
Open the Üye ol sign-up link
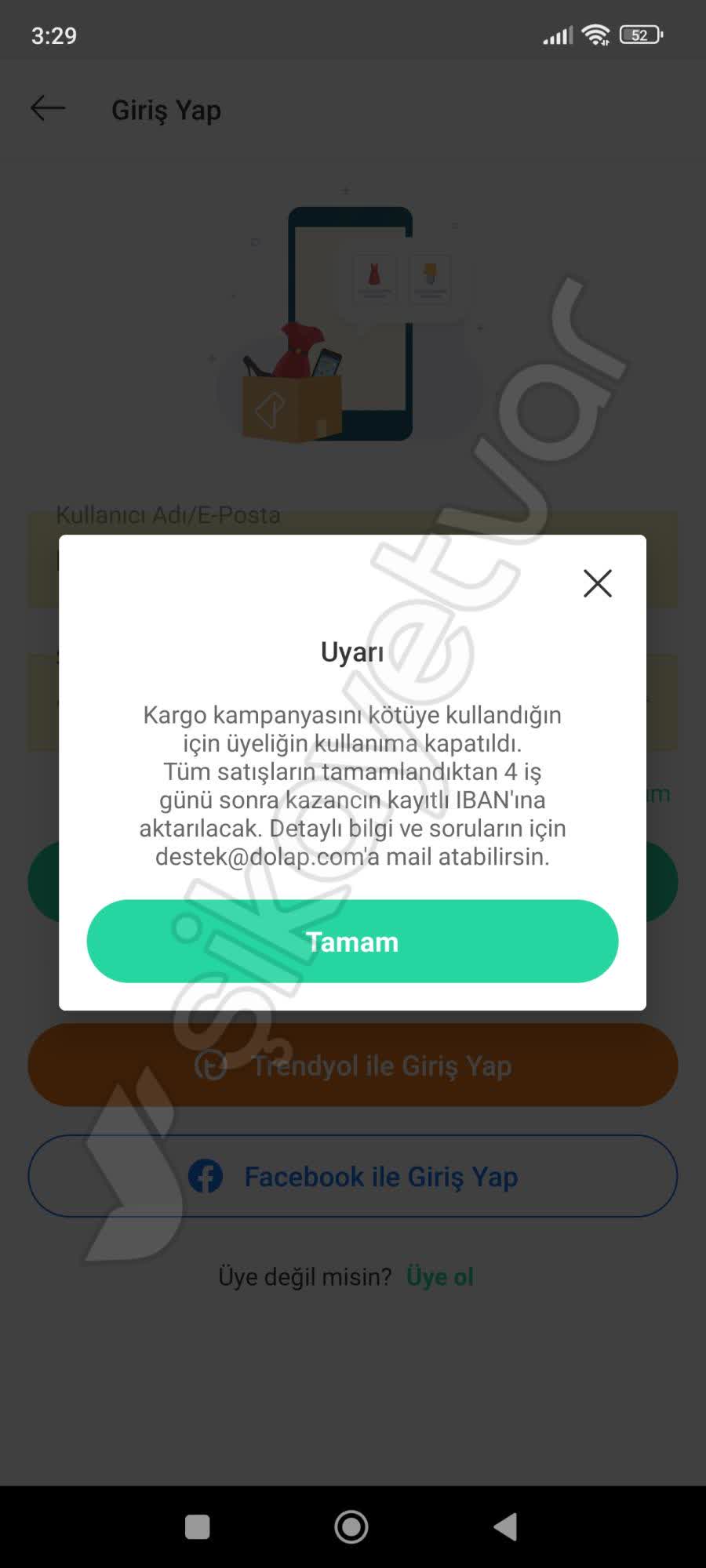coord(439,1277)
